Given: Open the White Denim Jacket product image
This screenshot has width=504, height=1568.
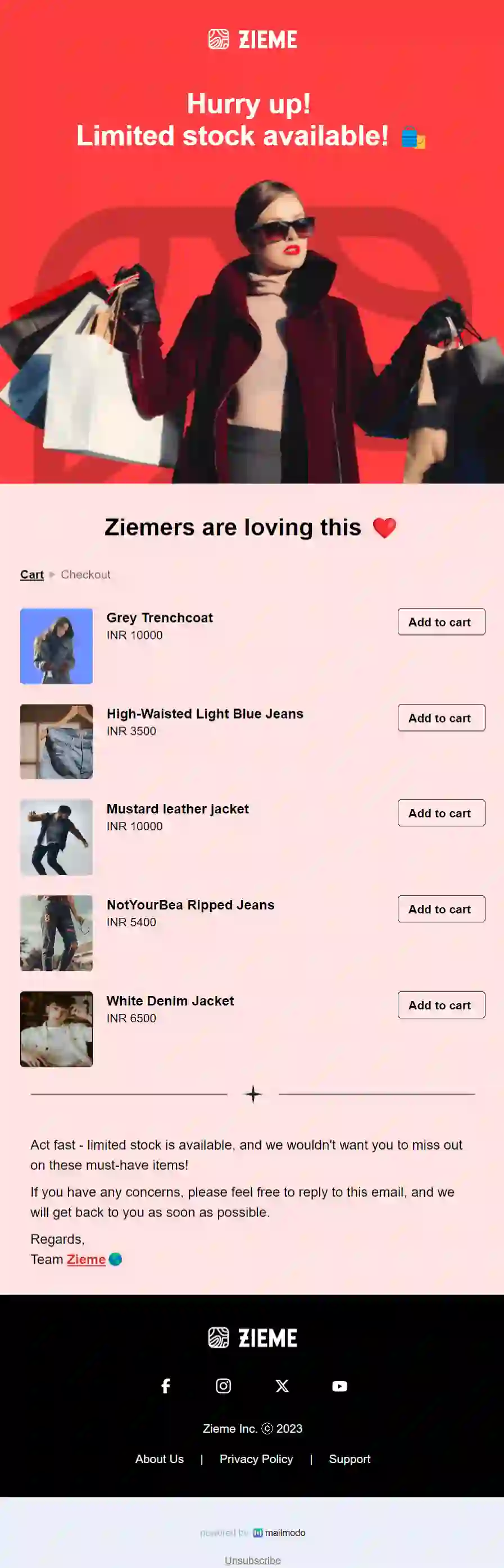Looking at the screenshot, I should (56, 1028).
